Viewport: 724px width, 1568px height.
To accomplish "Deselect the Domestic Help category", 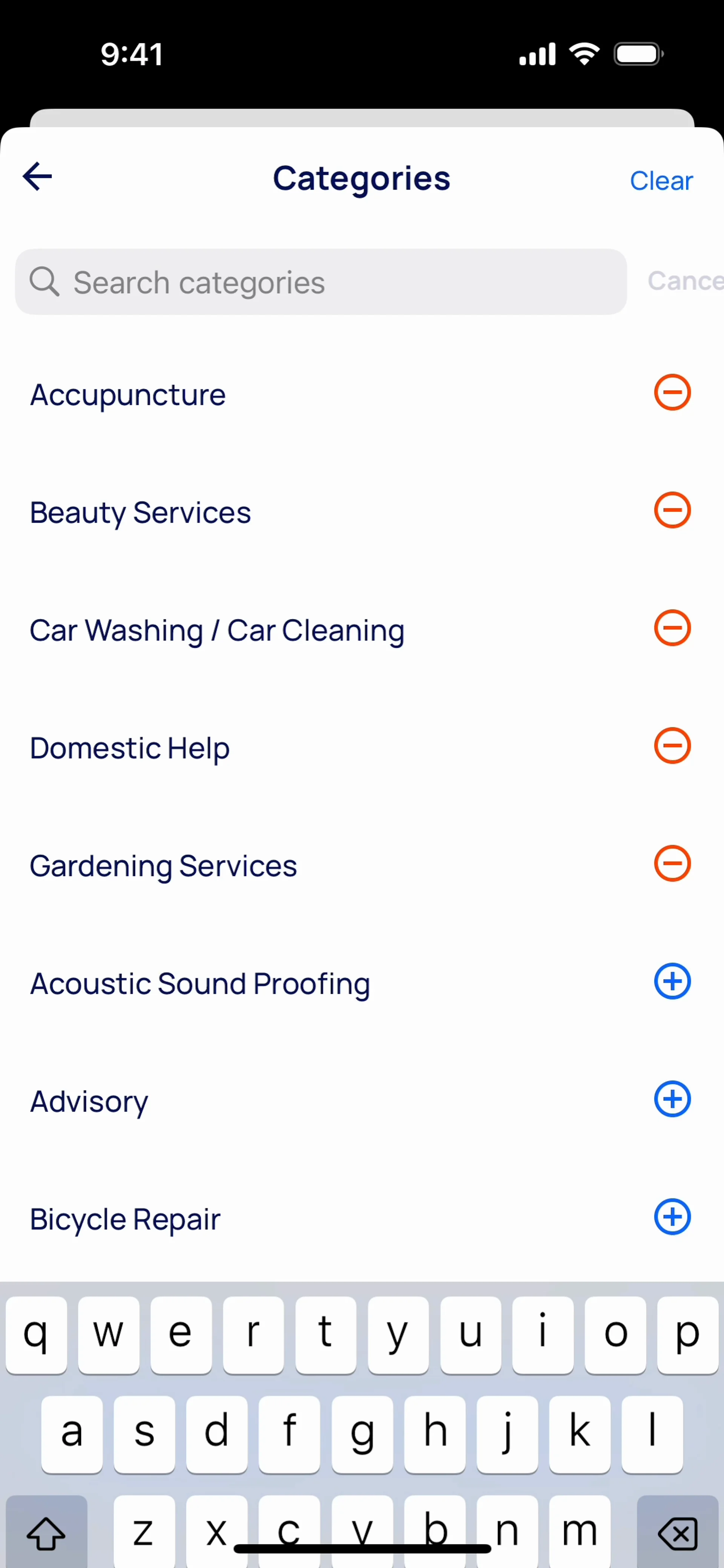I will [672, 746].
